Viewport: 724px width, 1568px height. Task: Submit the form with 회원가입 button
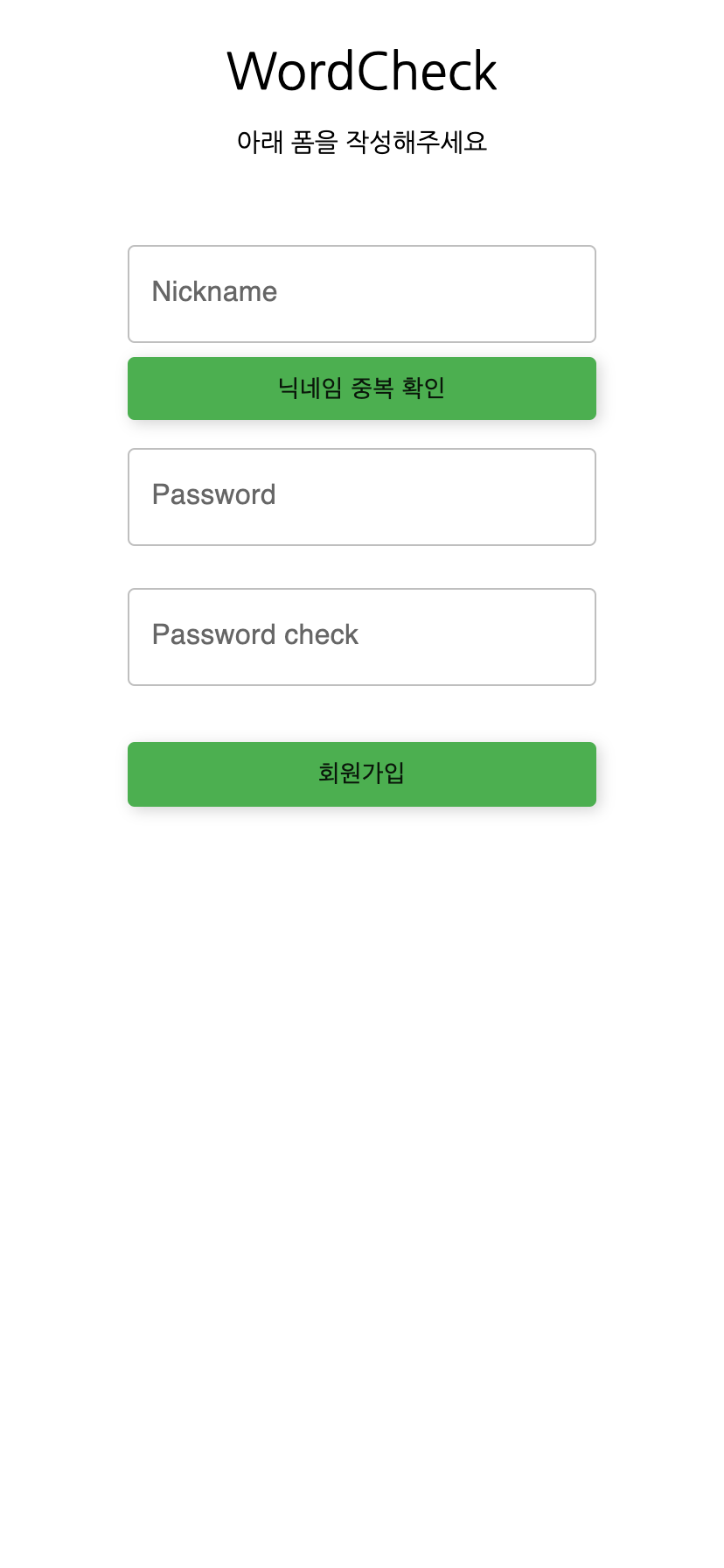(x=361, y=774)
